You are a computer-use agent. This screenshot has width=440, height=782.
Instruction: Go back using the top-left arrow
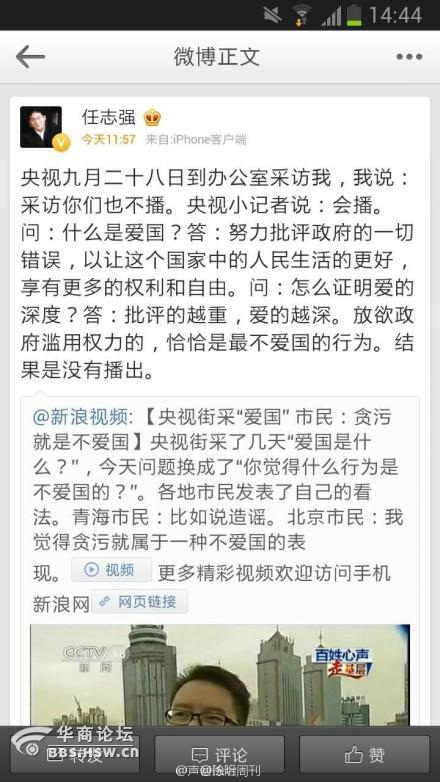coord(30,57)
